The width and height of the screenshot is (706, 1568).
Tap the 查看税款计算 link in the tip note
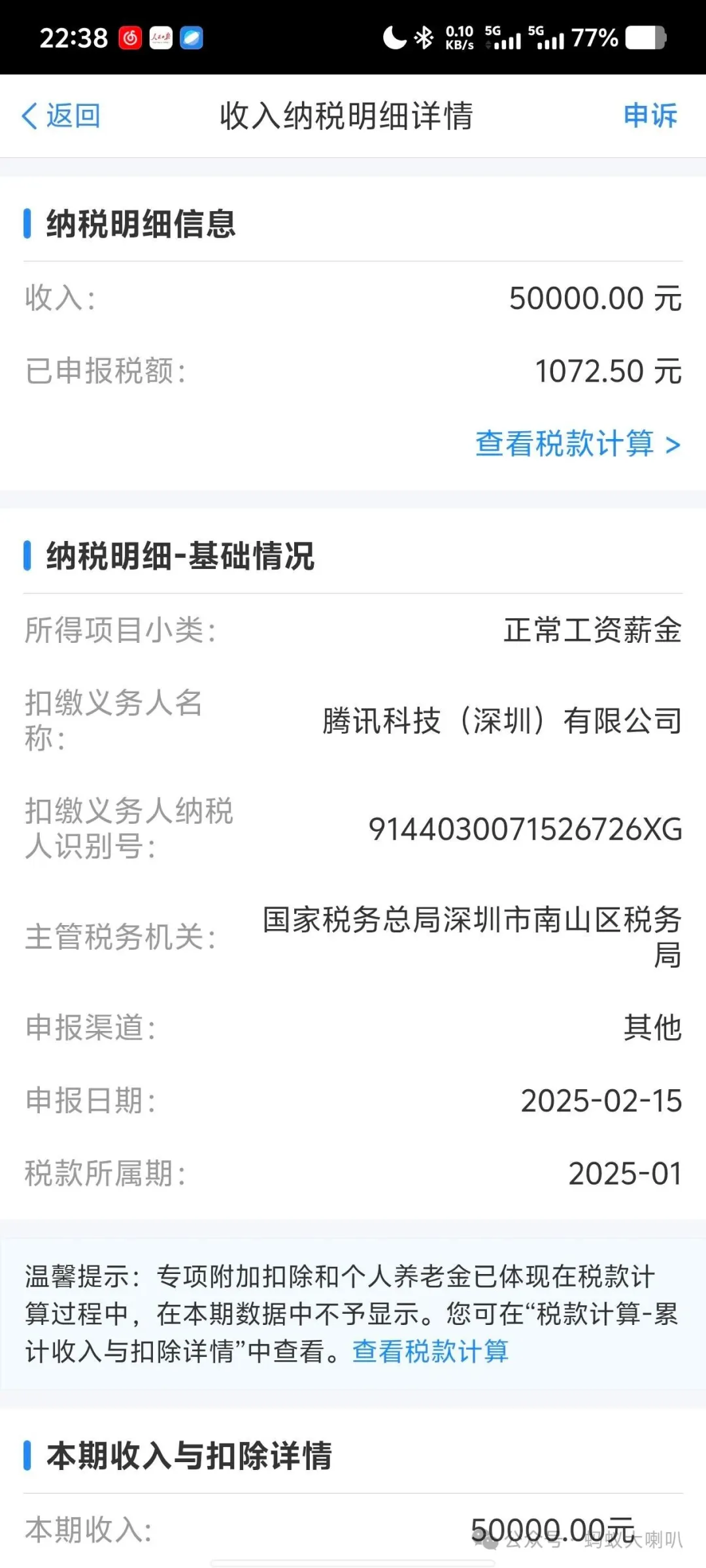(x=430, y=1350)
